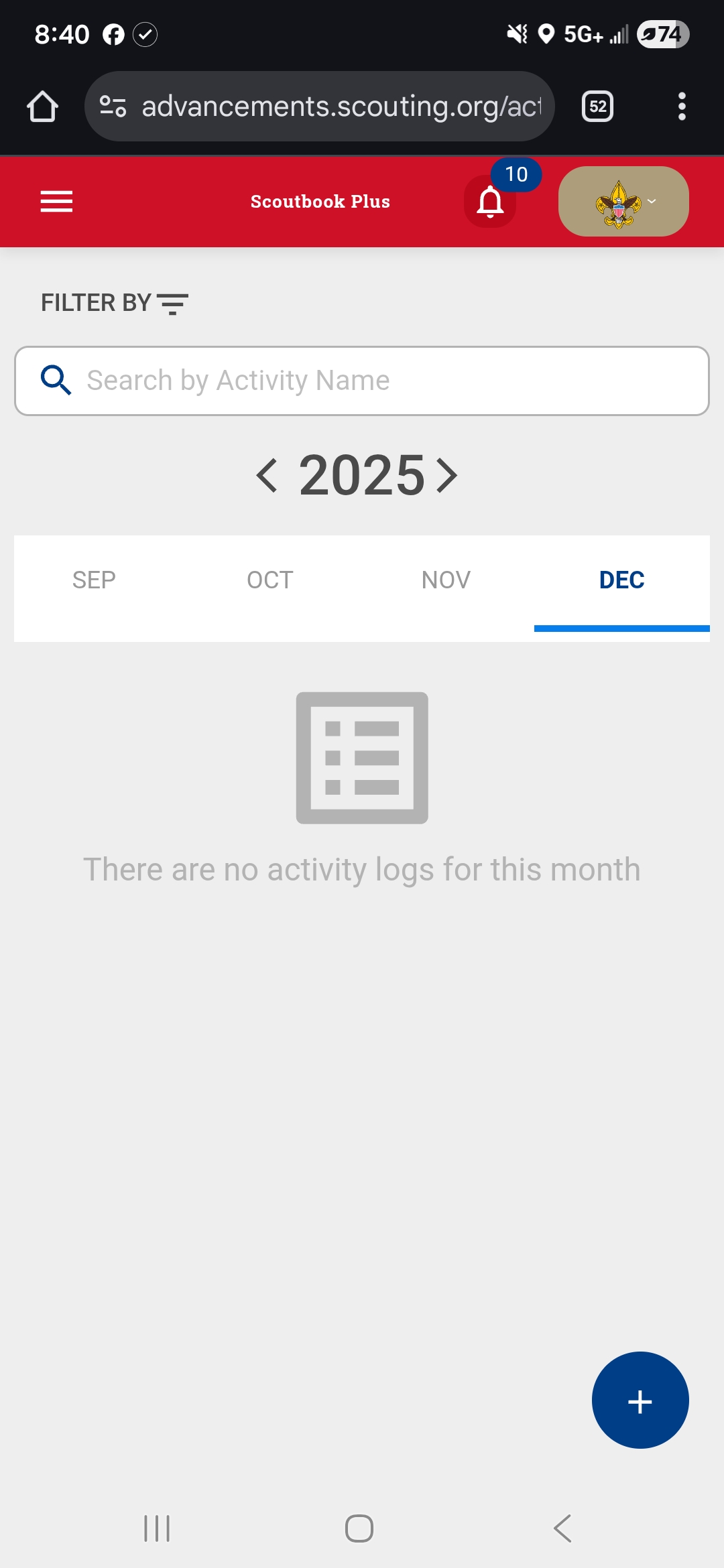The width and height of the screenshot is (724, 1568).
Task: Go to previous year before 2025
Action: tap(267, 475)
